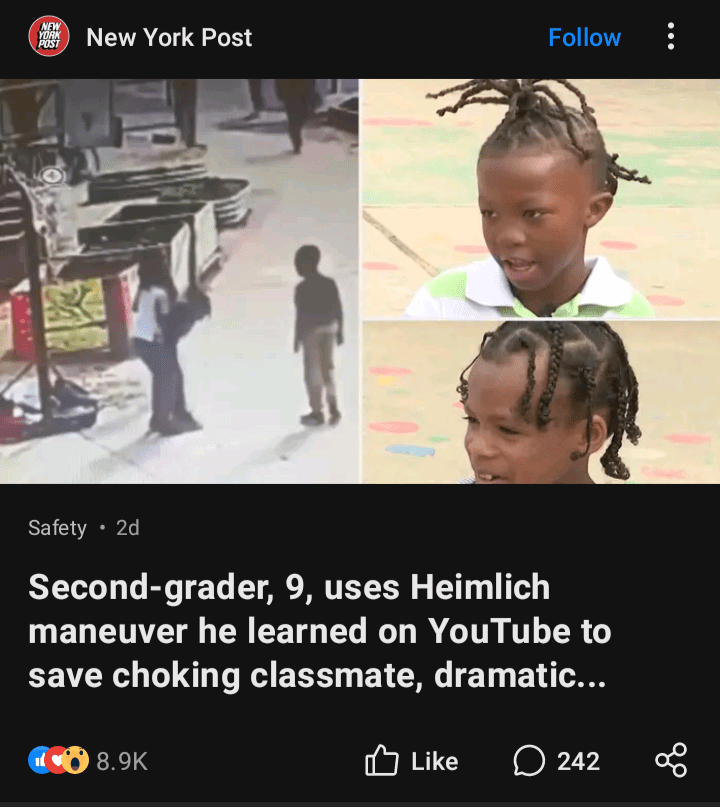Share this article
This screenshot has height=807, width=720.
[x=670, y=761]
